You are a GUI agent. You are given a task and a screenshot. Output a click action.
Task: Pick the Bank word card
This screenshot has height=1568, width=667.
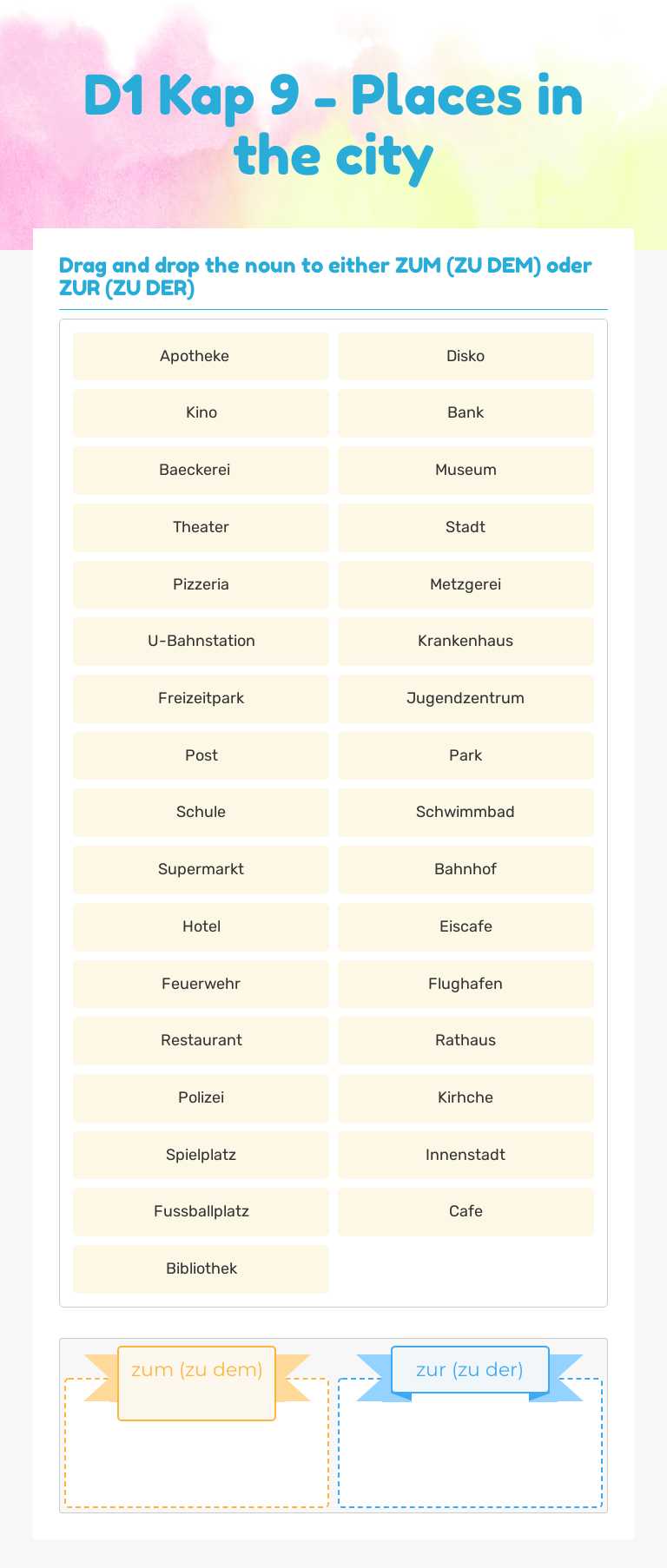coord(466,412)
